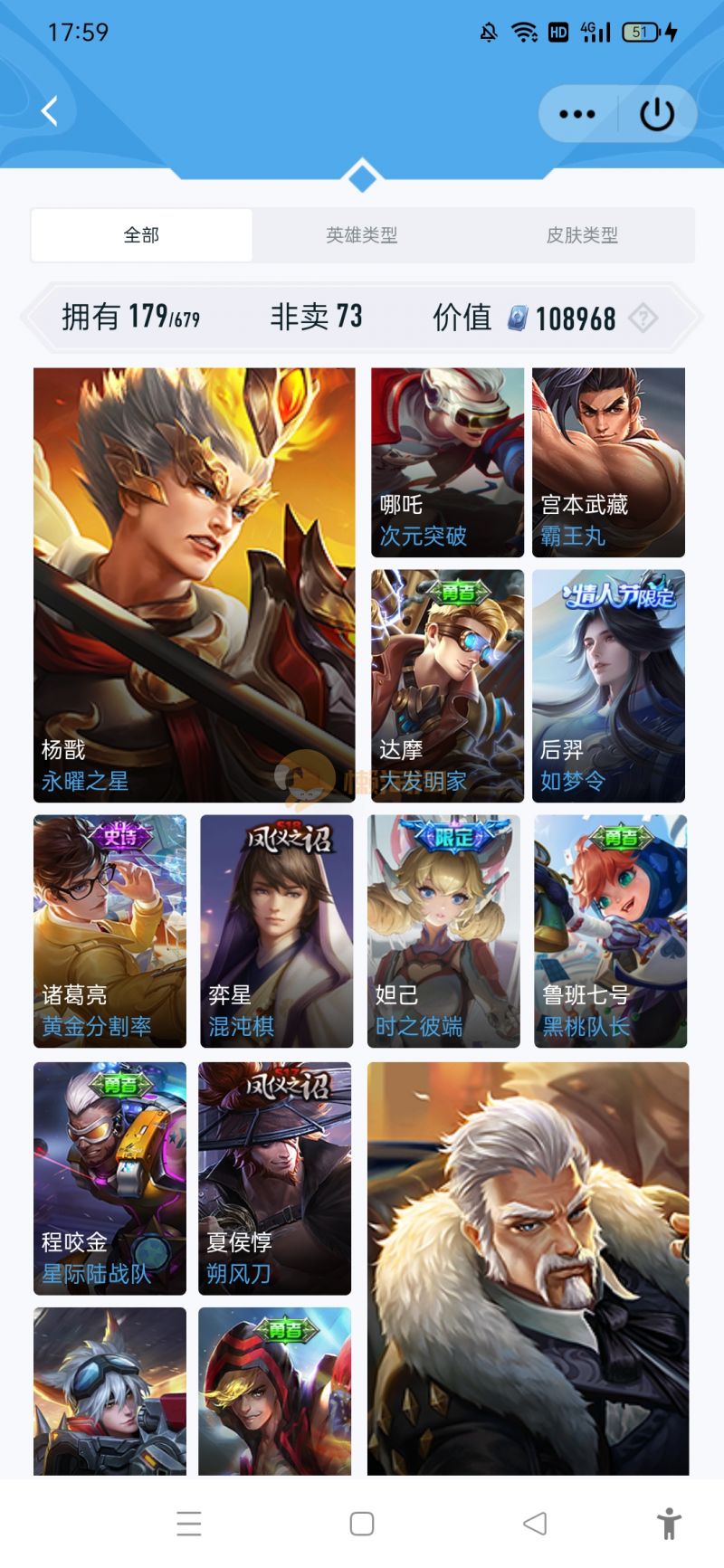Open the 后羿 如梦令 skin tile
This screenshot has height=1568, width=724.
pos(608,685)
